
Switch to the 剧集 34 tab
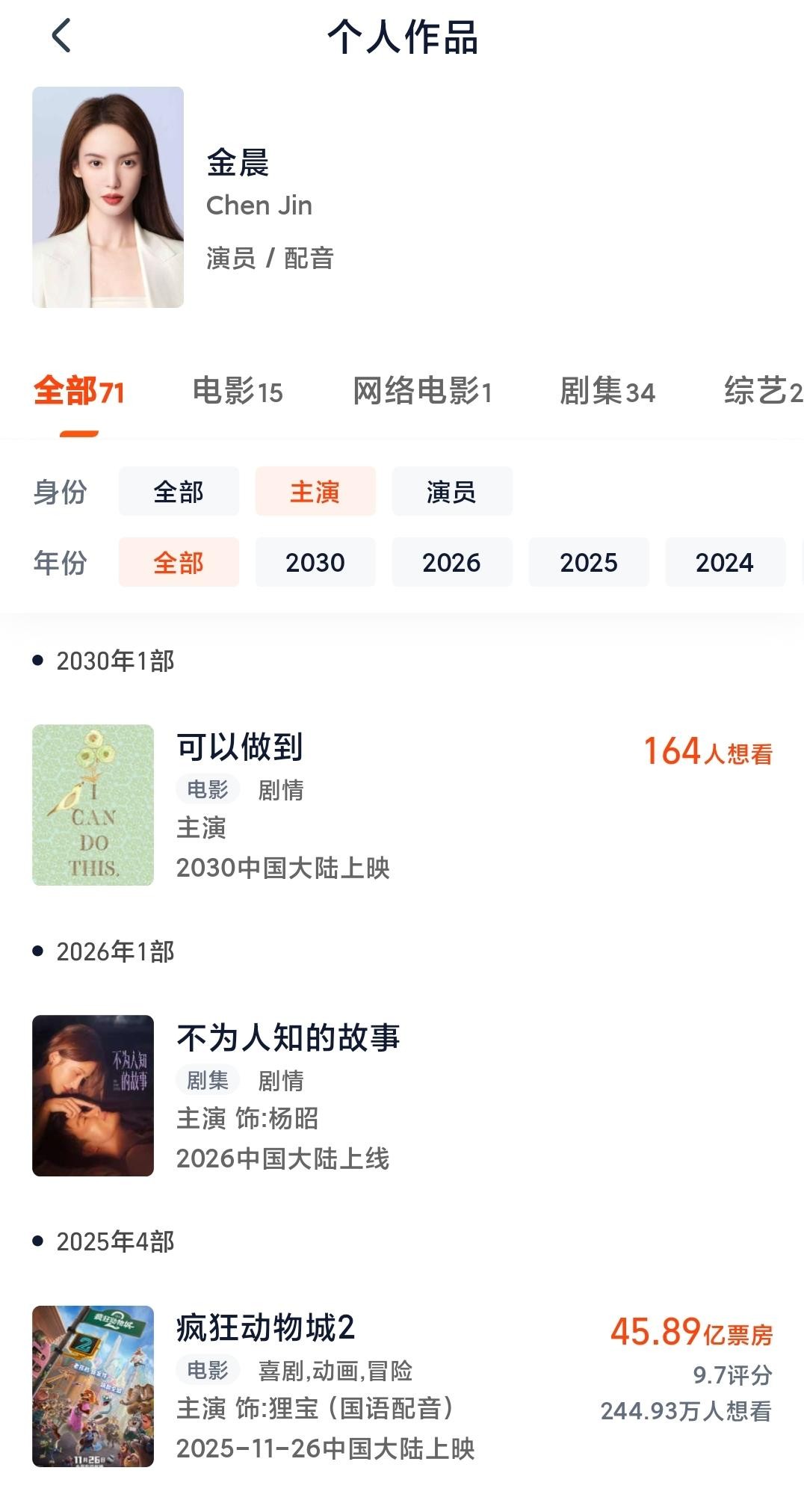click(x=607, y=392)
